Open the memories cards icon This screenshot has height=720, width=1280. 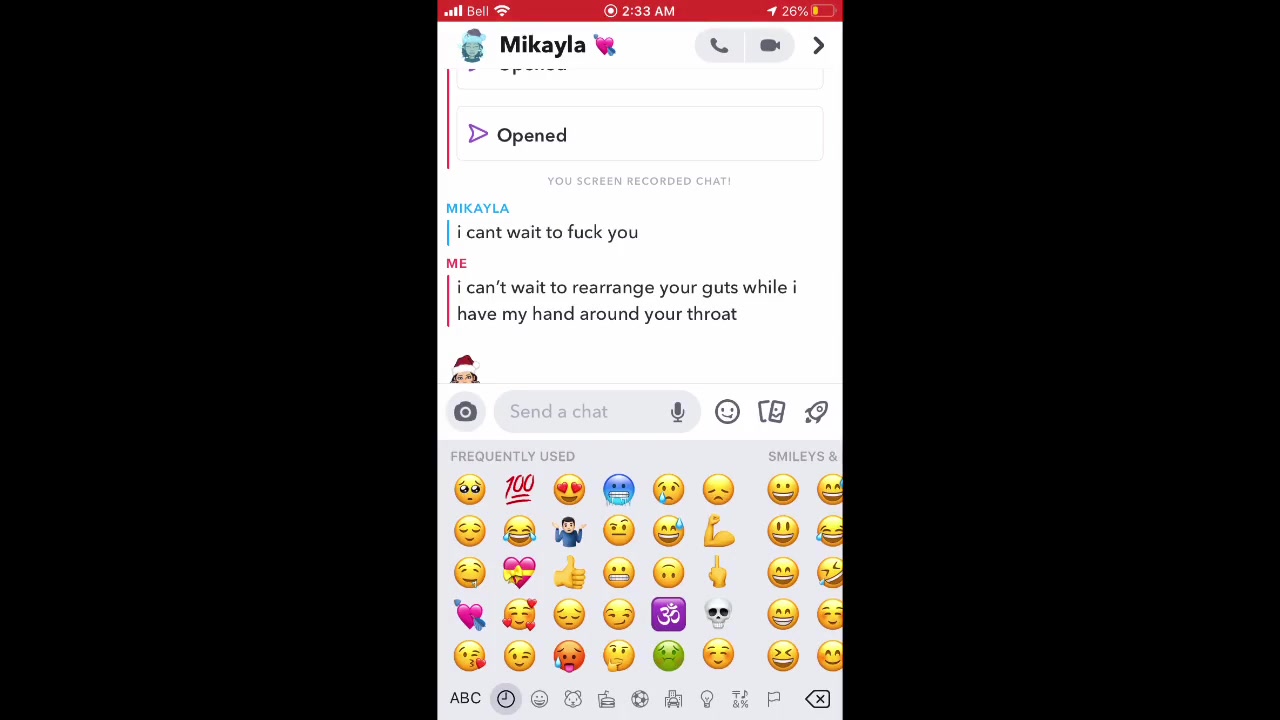(771, 412)
